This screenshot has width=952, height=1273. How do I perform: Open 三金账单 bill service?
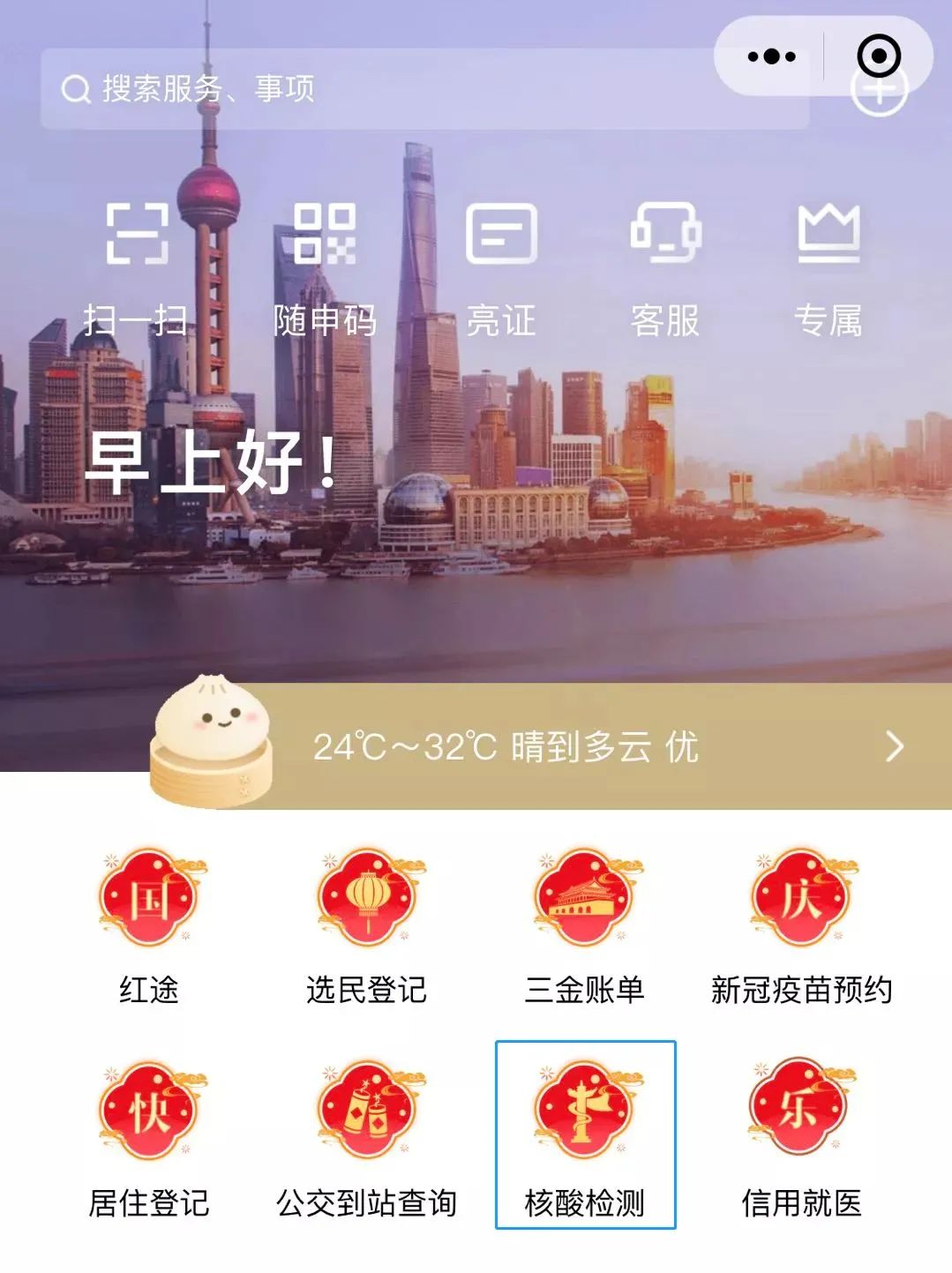(x=584, y=926)
